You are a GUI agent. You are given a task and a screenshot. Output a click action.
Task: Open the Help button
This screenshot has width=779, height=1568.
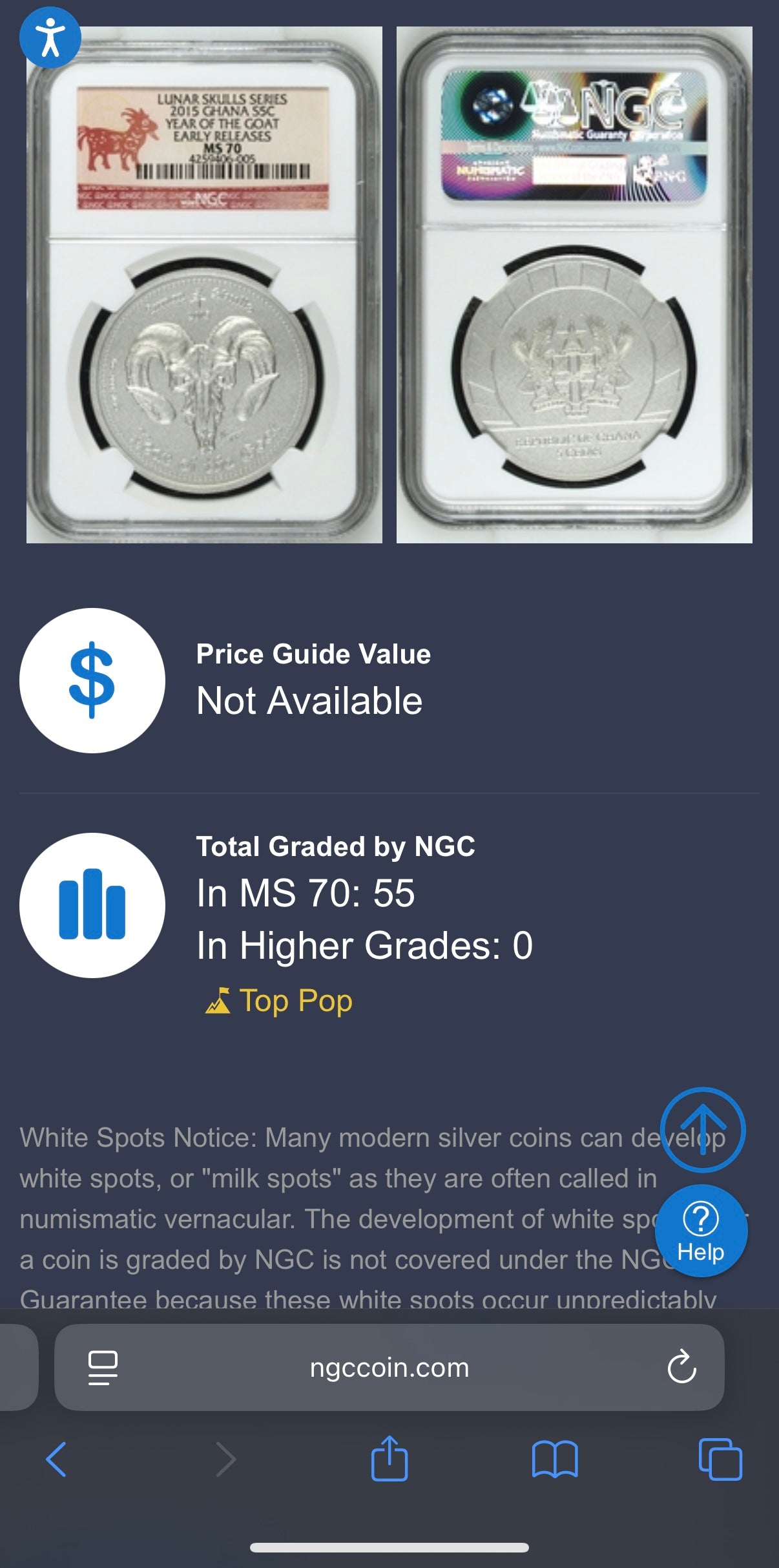click(701, 1231)
